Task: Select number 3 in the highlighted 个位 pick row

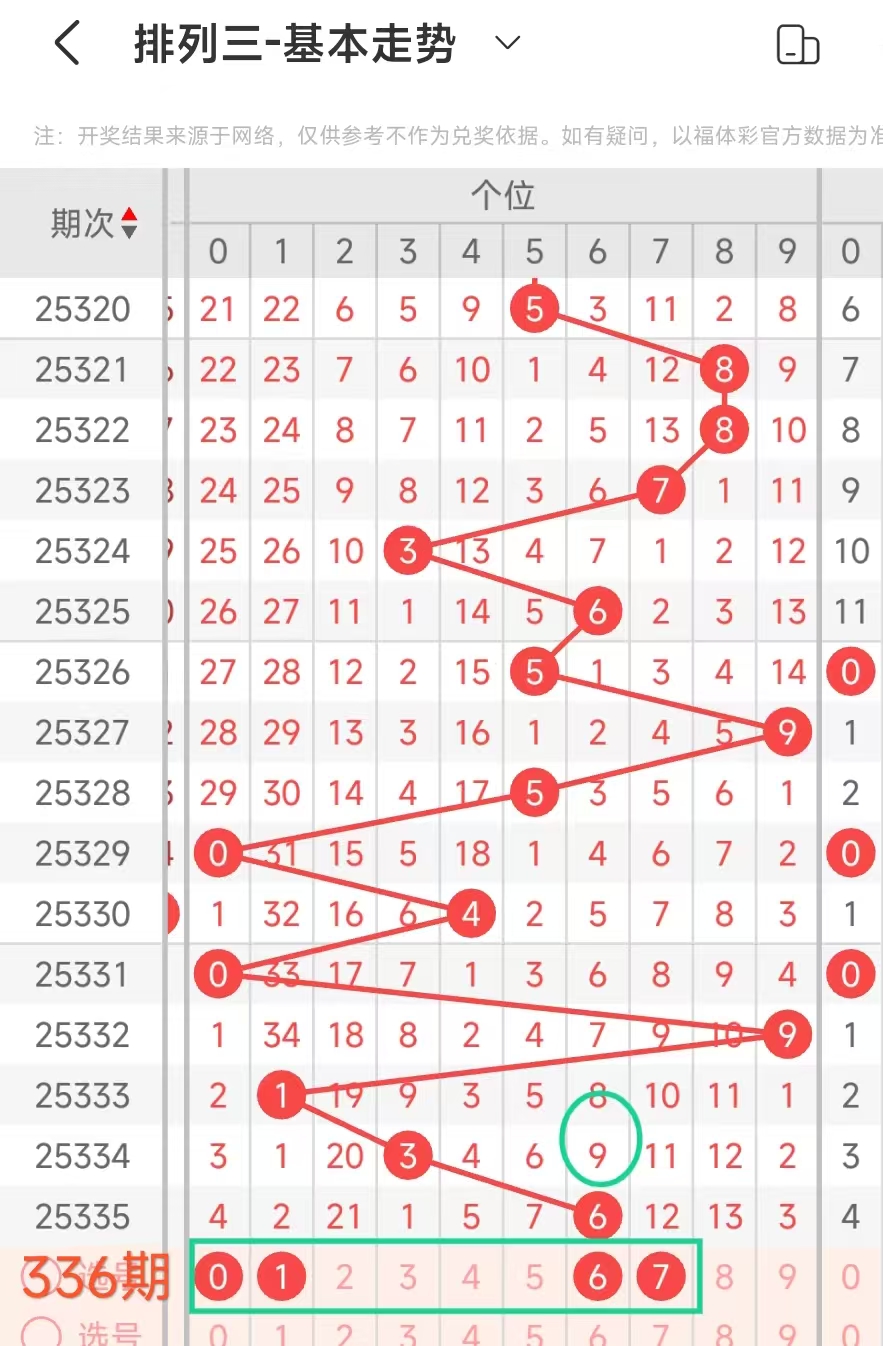Action: click(407, 1277)
